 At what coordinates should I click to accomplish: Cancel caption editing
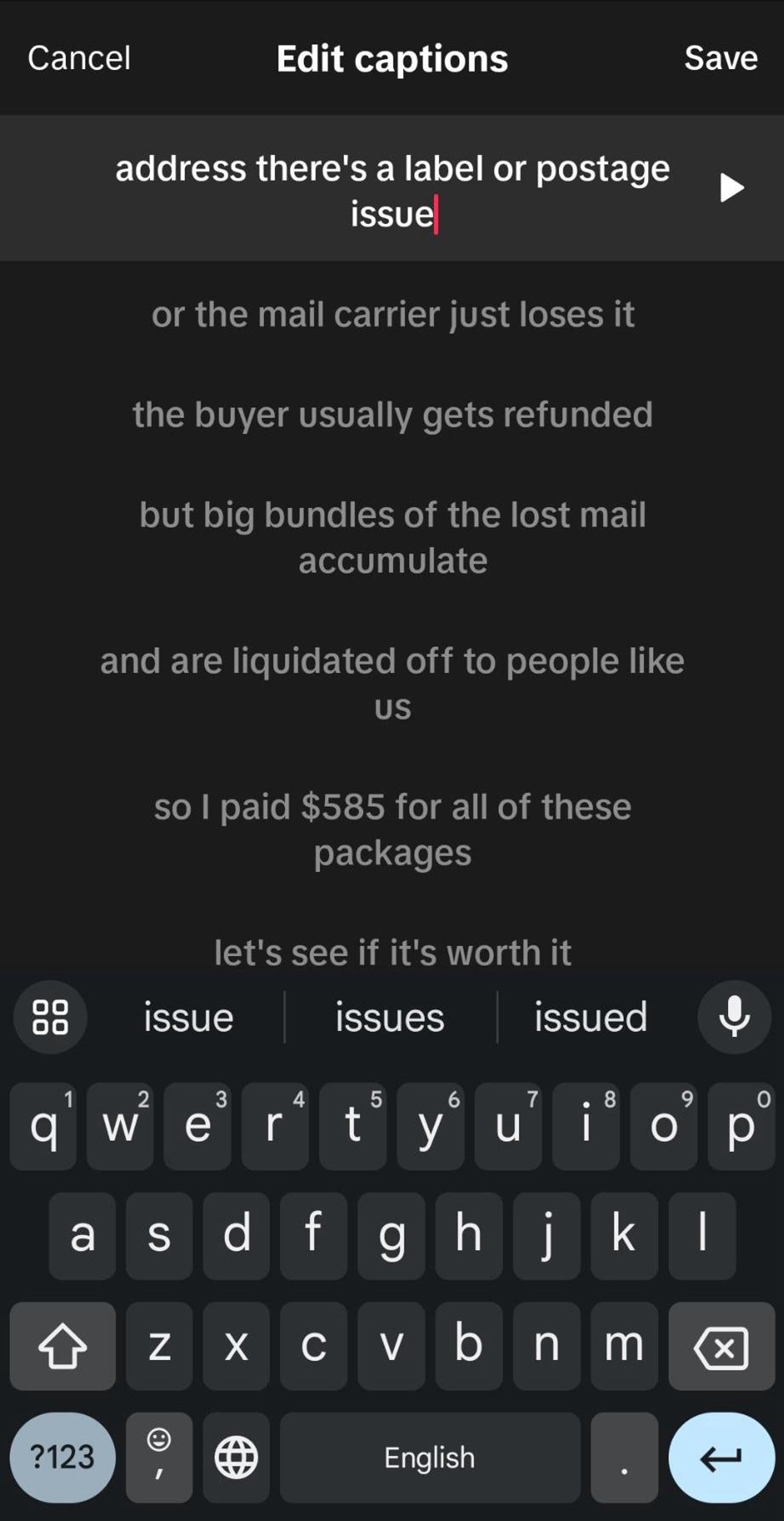(79, 58)
